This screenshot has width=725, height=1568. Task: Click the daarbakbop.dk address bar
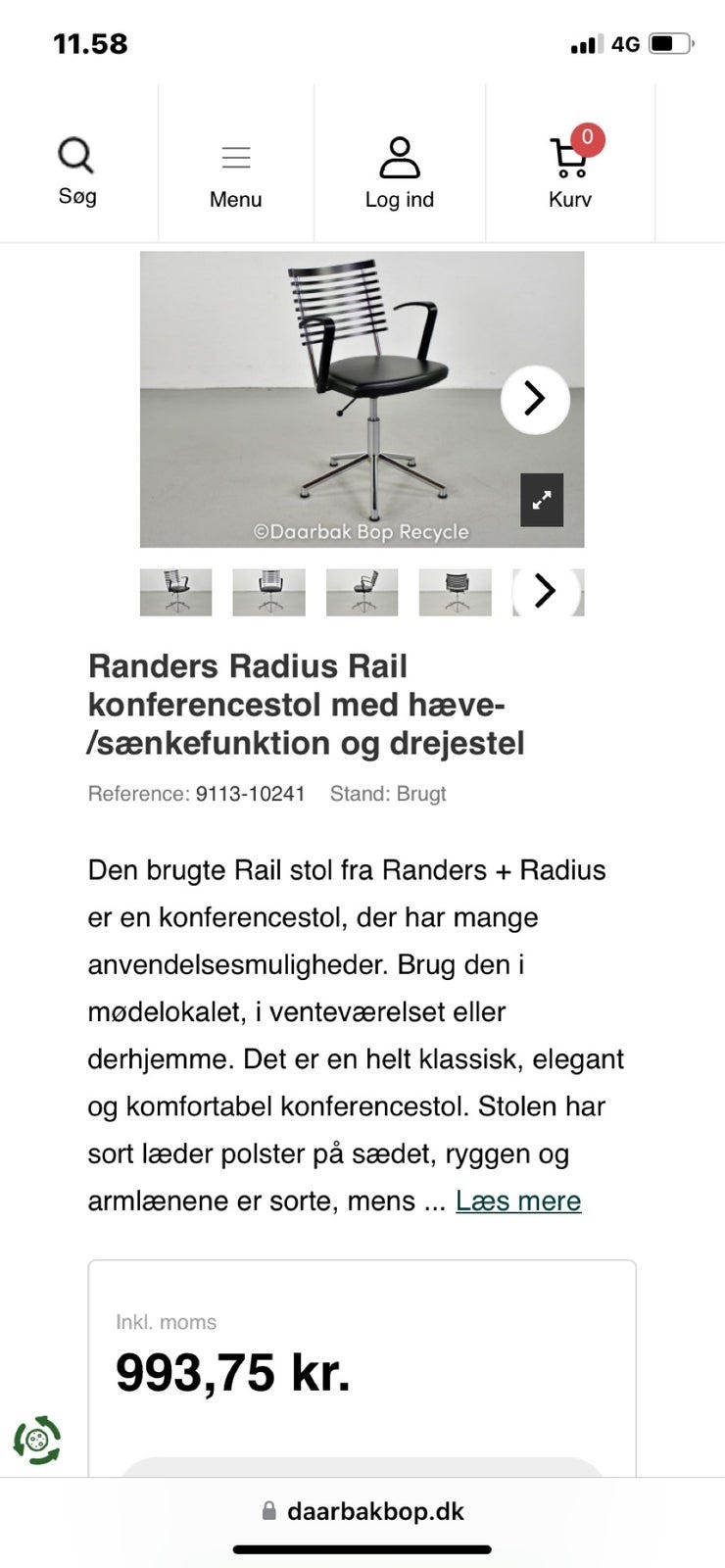tap(377, 1510)
